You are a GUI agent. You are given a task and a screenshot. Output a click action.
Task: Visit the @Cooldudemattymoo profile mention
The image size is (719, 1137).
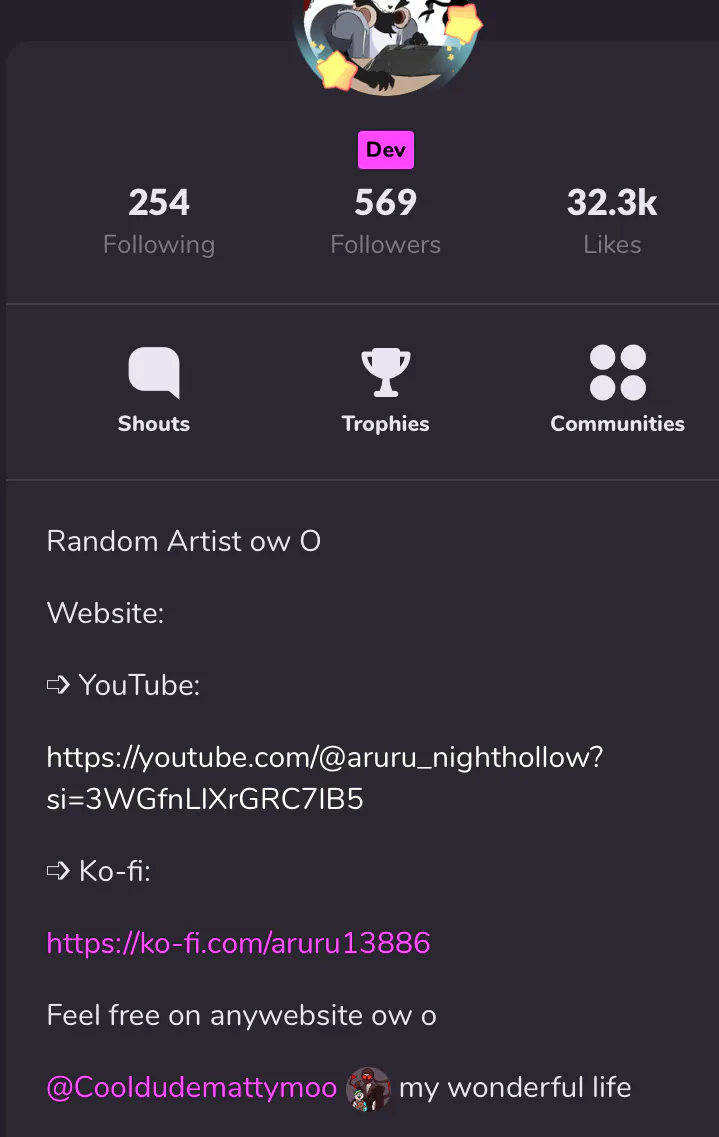(x=192, y=1087)
